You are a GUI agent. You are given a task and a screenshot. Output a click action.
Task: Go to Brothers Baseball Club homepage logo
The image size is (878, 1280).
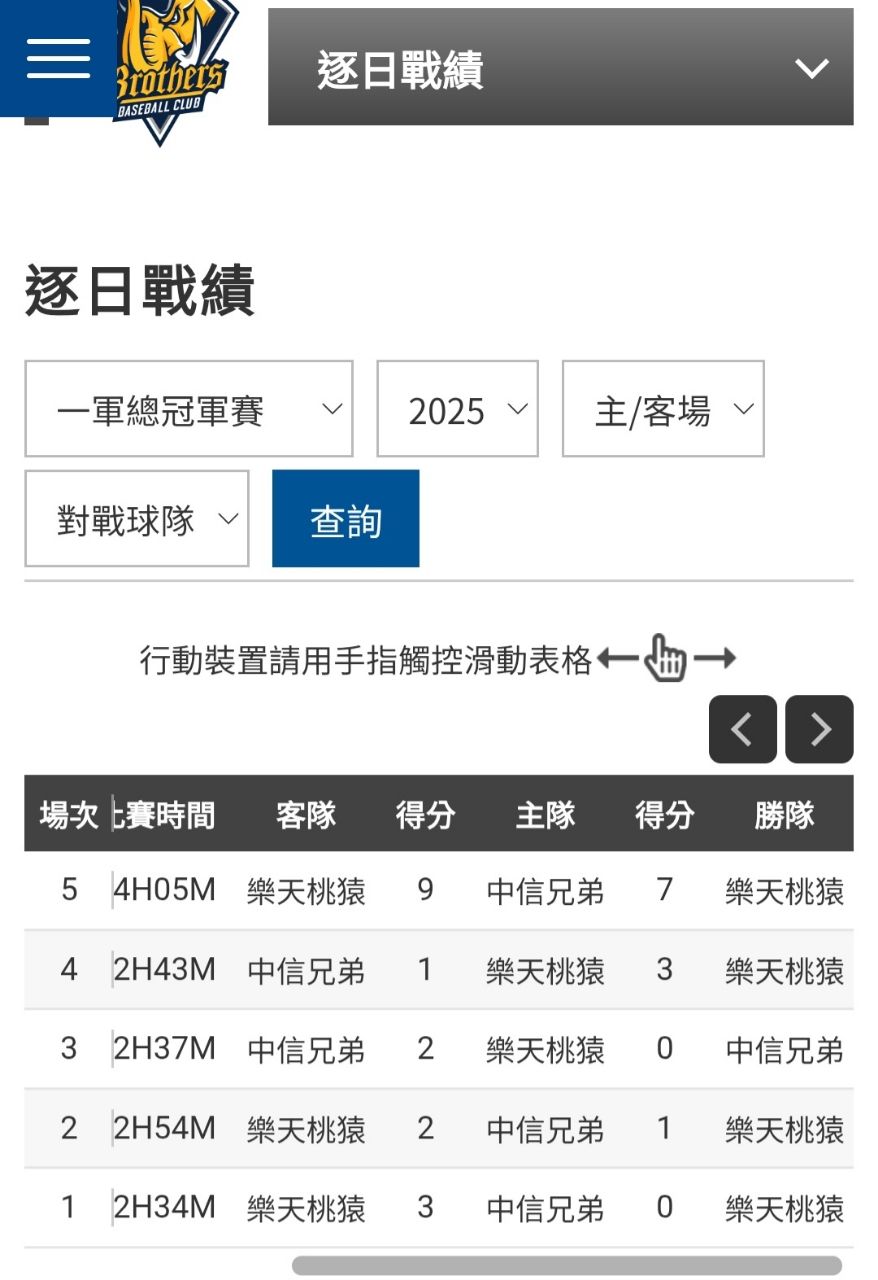[172, 70]
